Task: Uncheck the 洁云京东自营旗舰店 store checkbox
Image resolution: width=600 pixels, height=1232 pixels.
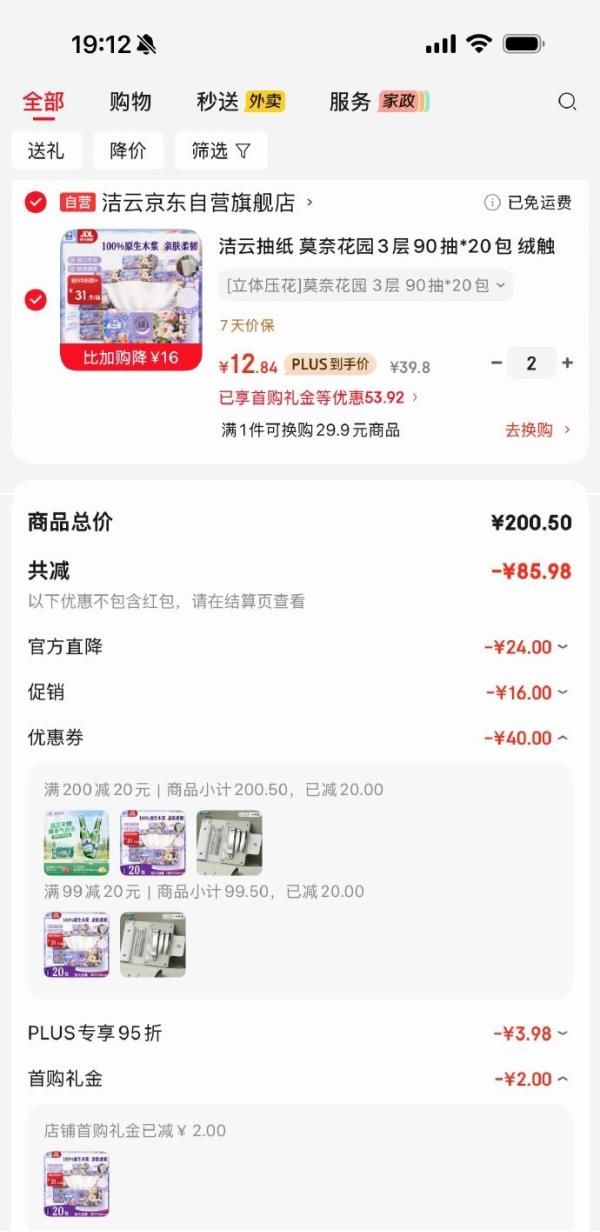Action: tap(35, 203)
